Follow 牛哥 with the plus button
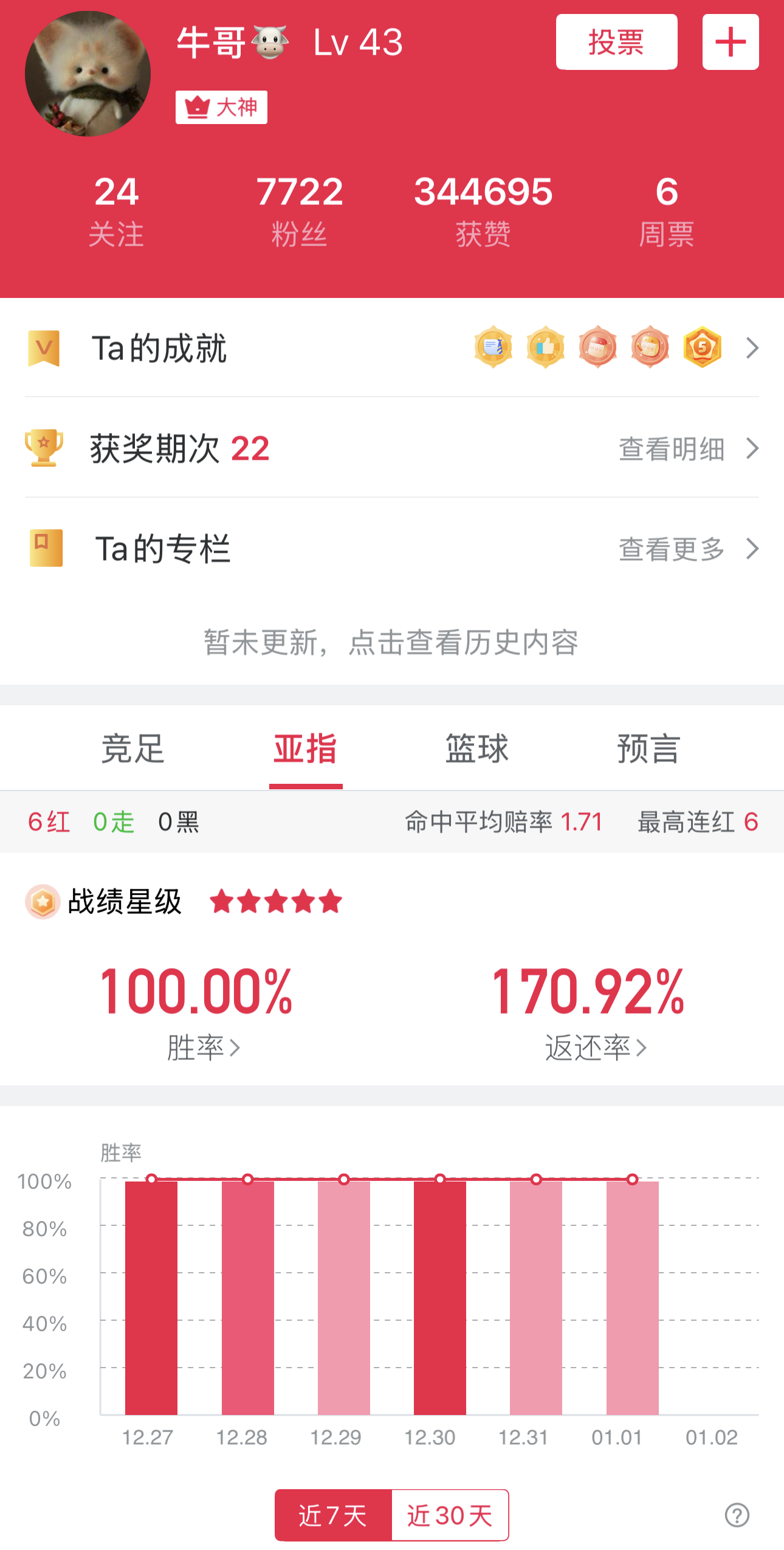The image size is (784, 1550). pos(730,42)
